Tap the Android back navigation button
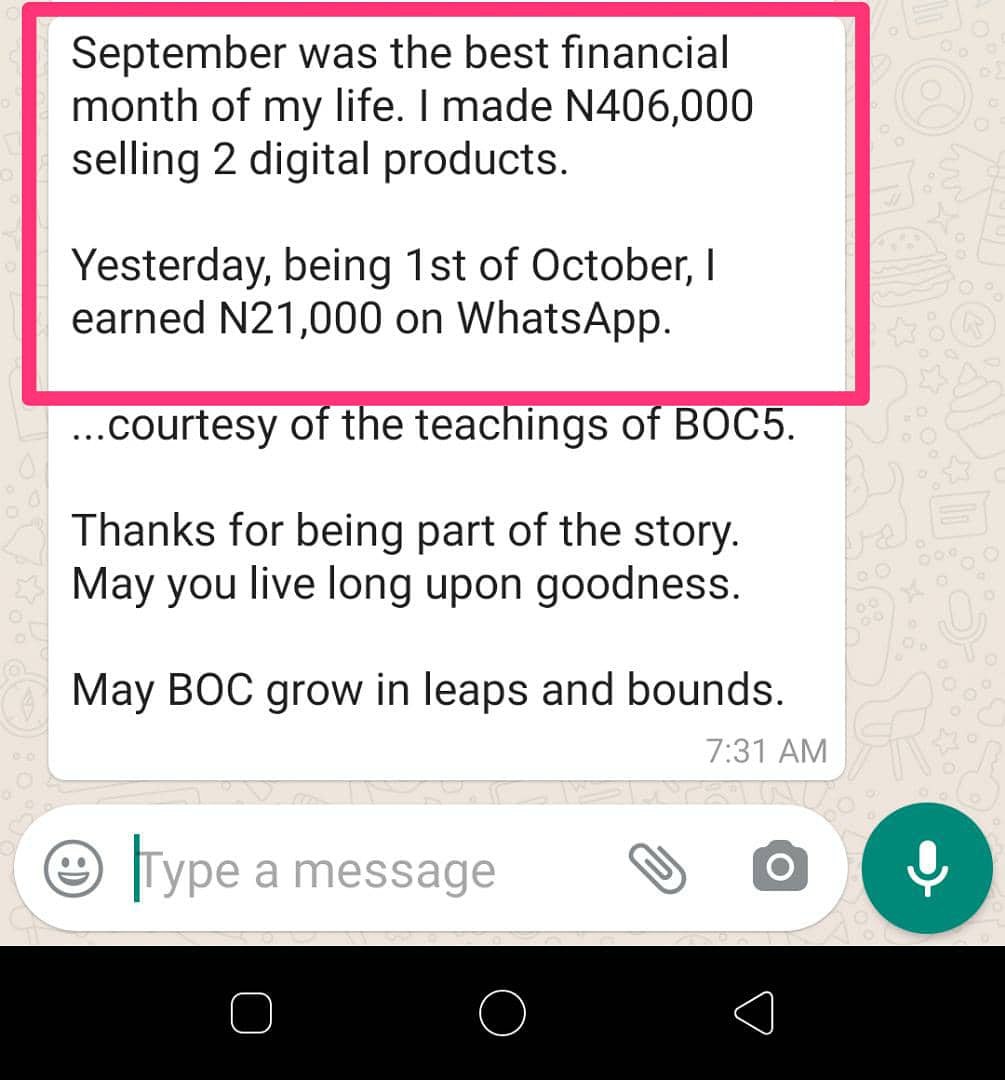This screenshot has height=1080, width=1005. [x=755, y=1012]
